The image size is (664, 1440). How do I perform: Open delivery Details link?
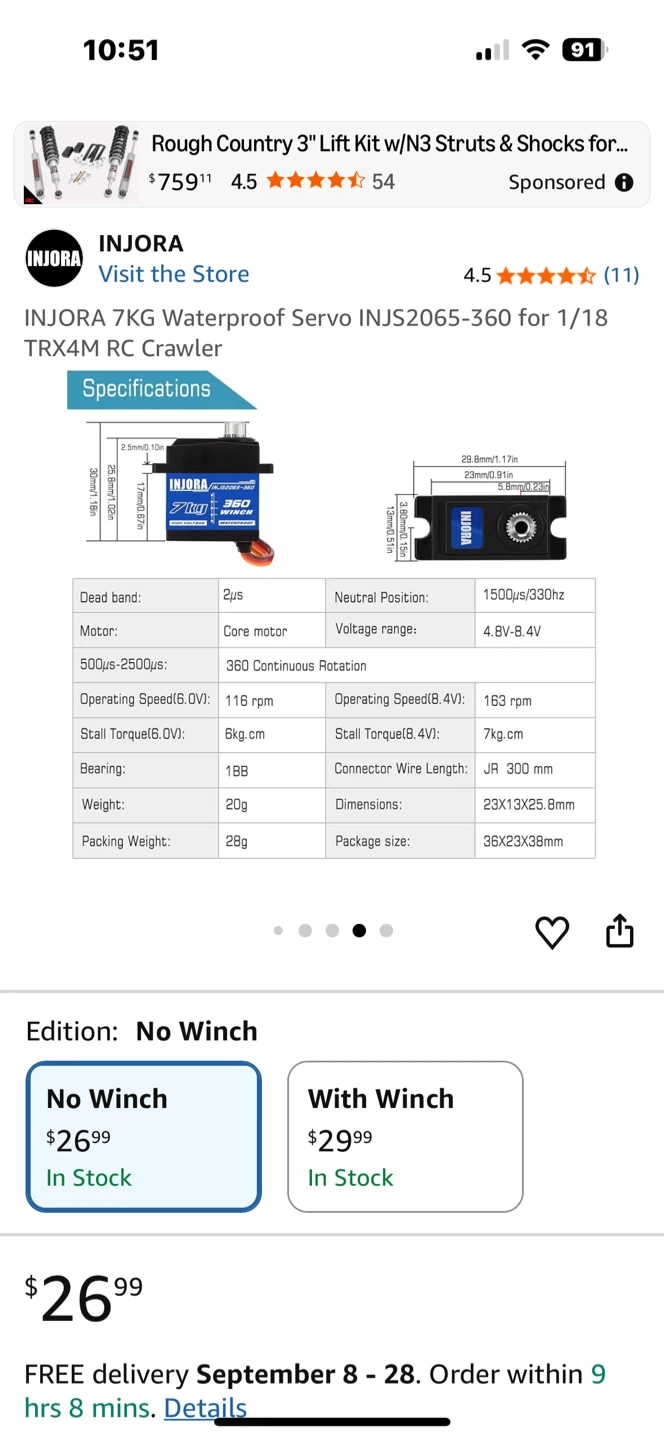(x=205, y=1408)
